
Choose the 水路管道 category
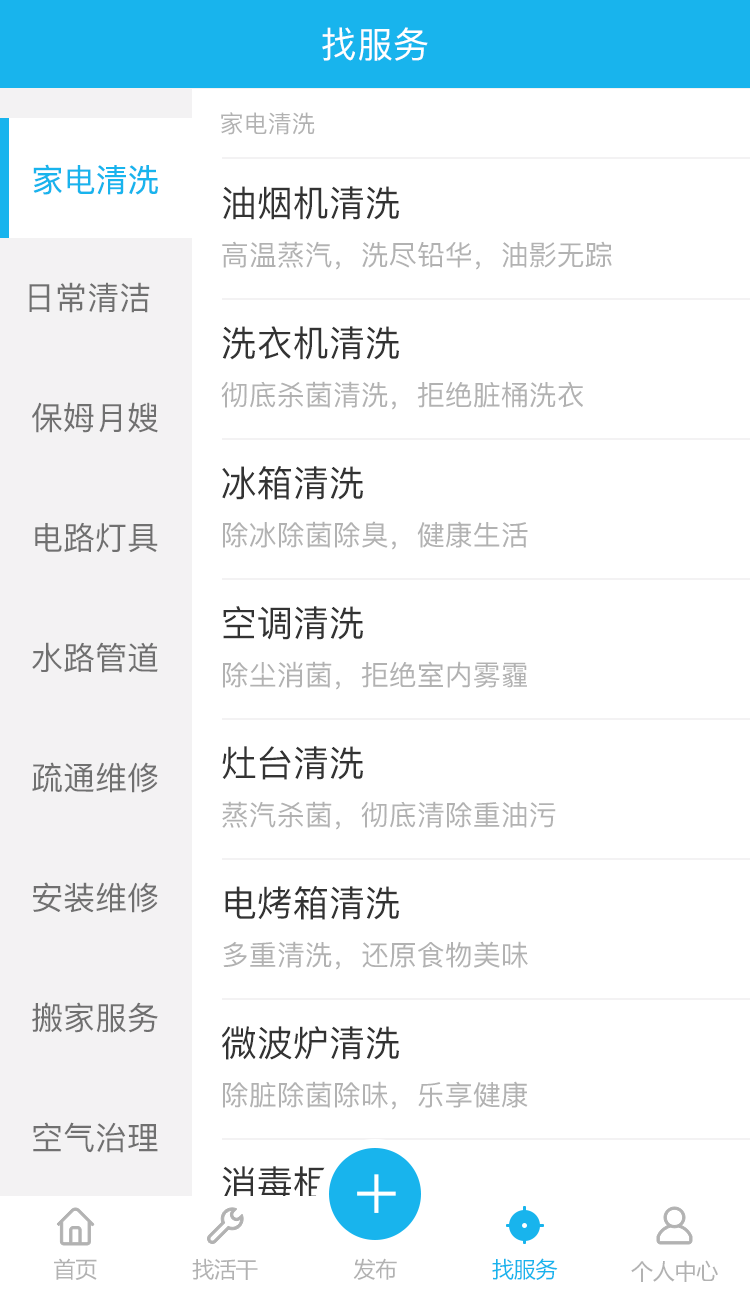[x=95, y=658]
